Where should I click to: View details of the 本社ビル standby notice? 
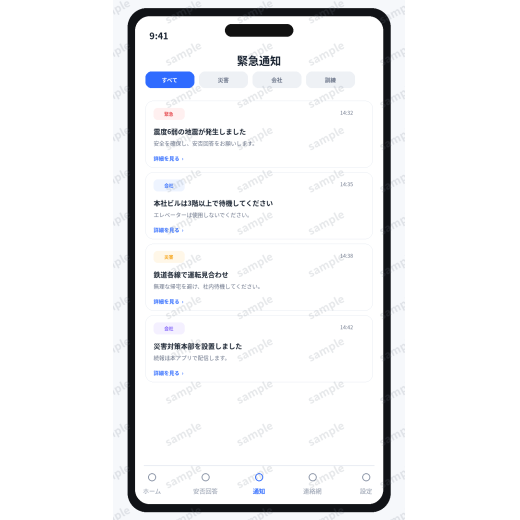point(168,230)
